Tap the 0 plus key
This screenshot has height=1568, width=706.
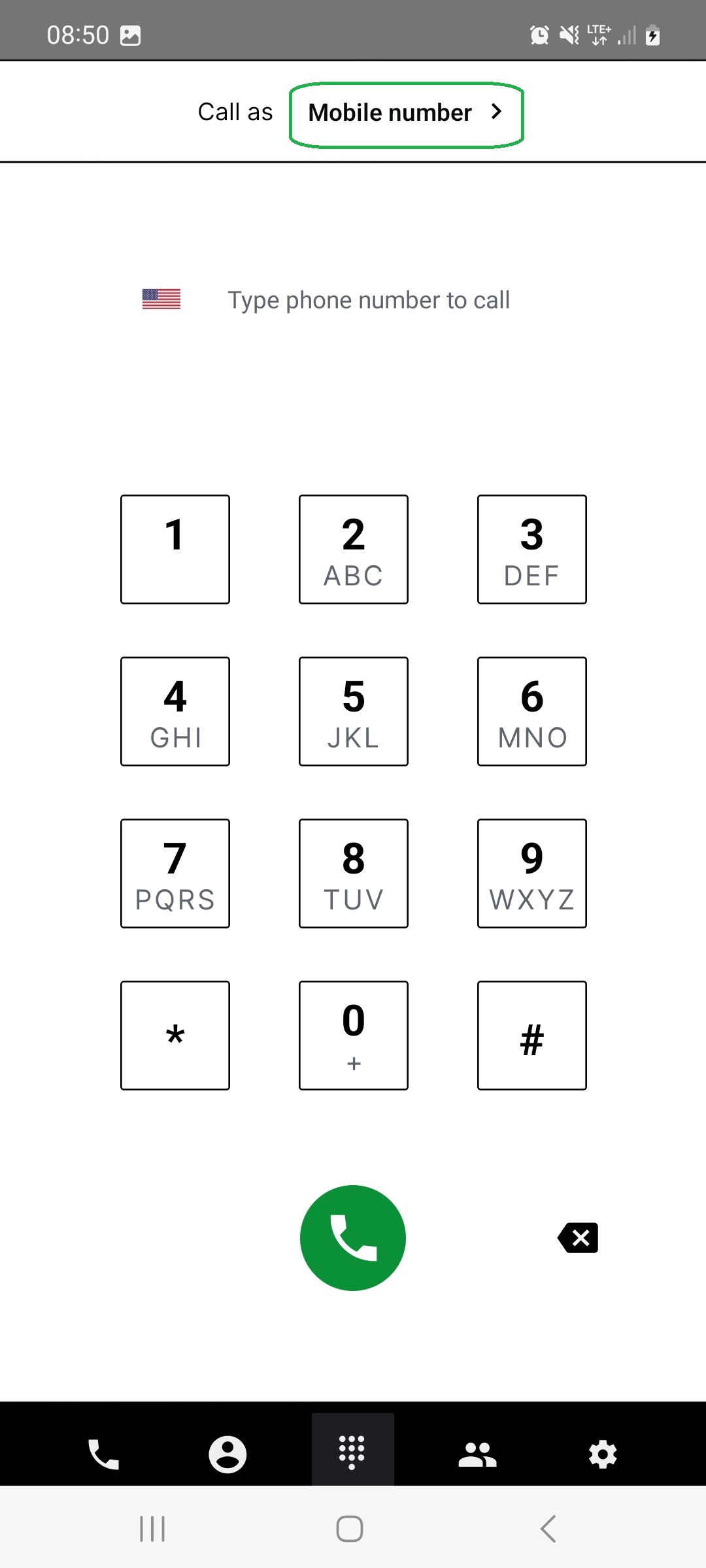[354, 1036]
